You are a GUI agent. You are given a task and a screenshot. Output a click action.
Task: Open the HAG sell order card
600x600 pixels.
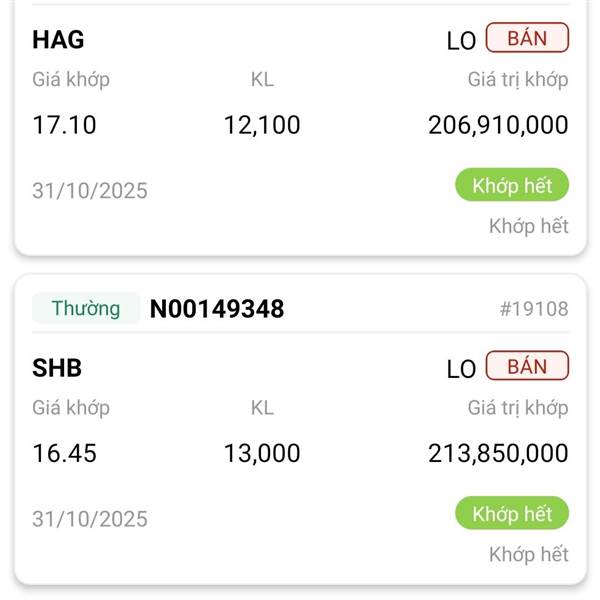pyautogui.click(x=300, y=130)
